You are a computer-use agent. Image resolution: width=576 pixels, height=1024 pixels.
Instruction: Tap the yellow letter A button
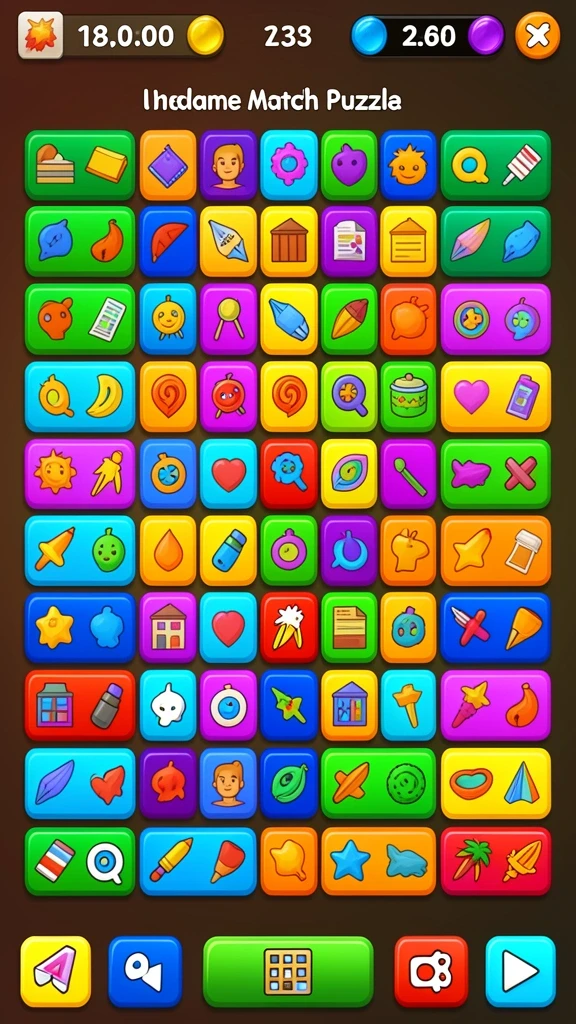[56, 972]
